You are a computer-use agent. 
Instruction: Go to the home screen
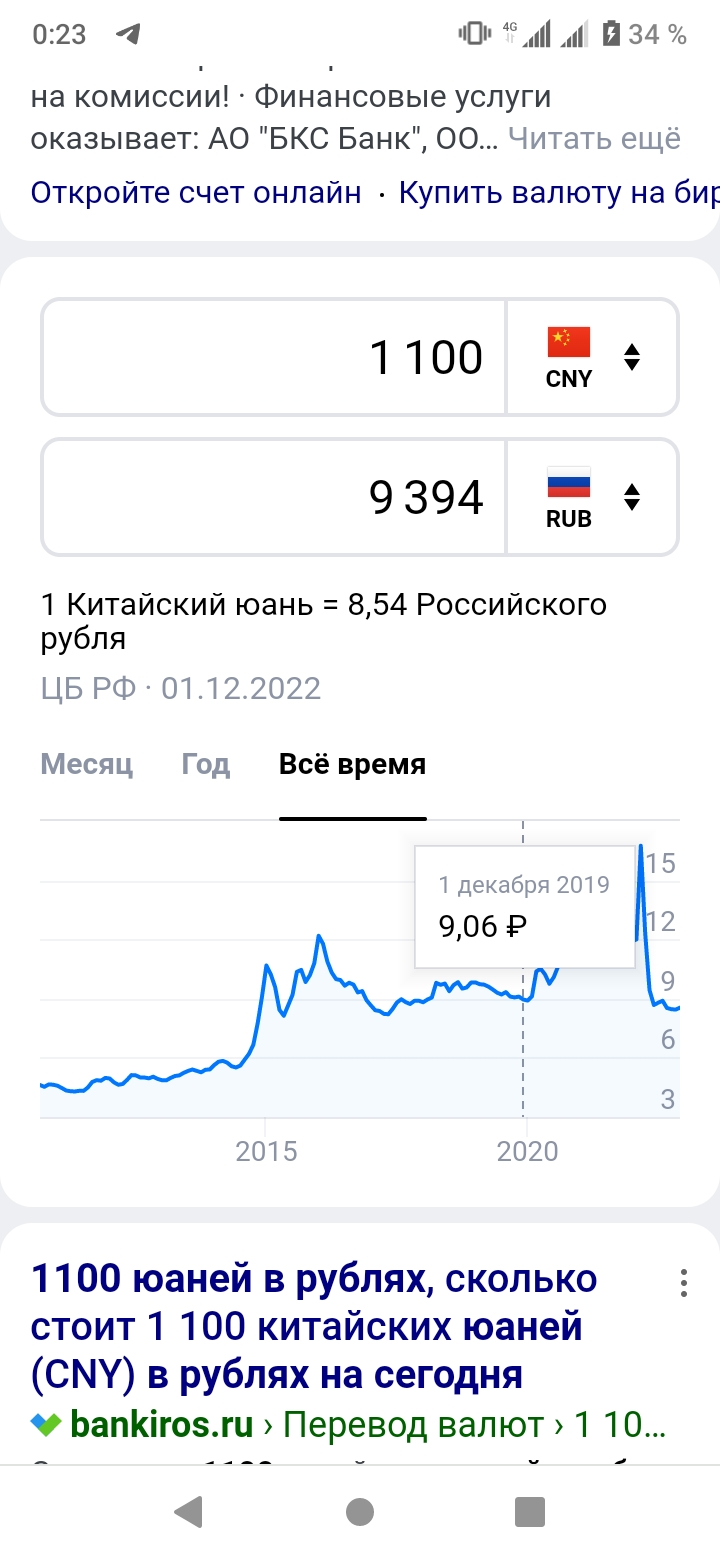[360, 1512]
